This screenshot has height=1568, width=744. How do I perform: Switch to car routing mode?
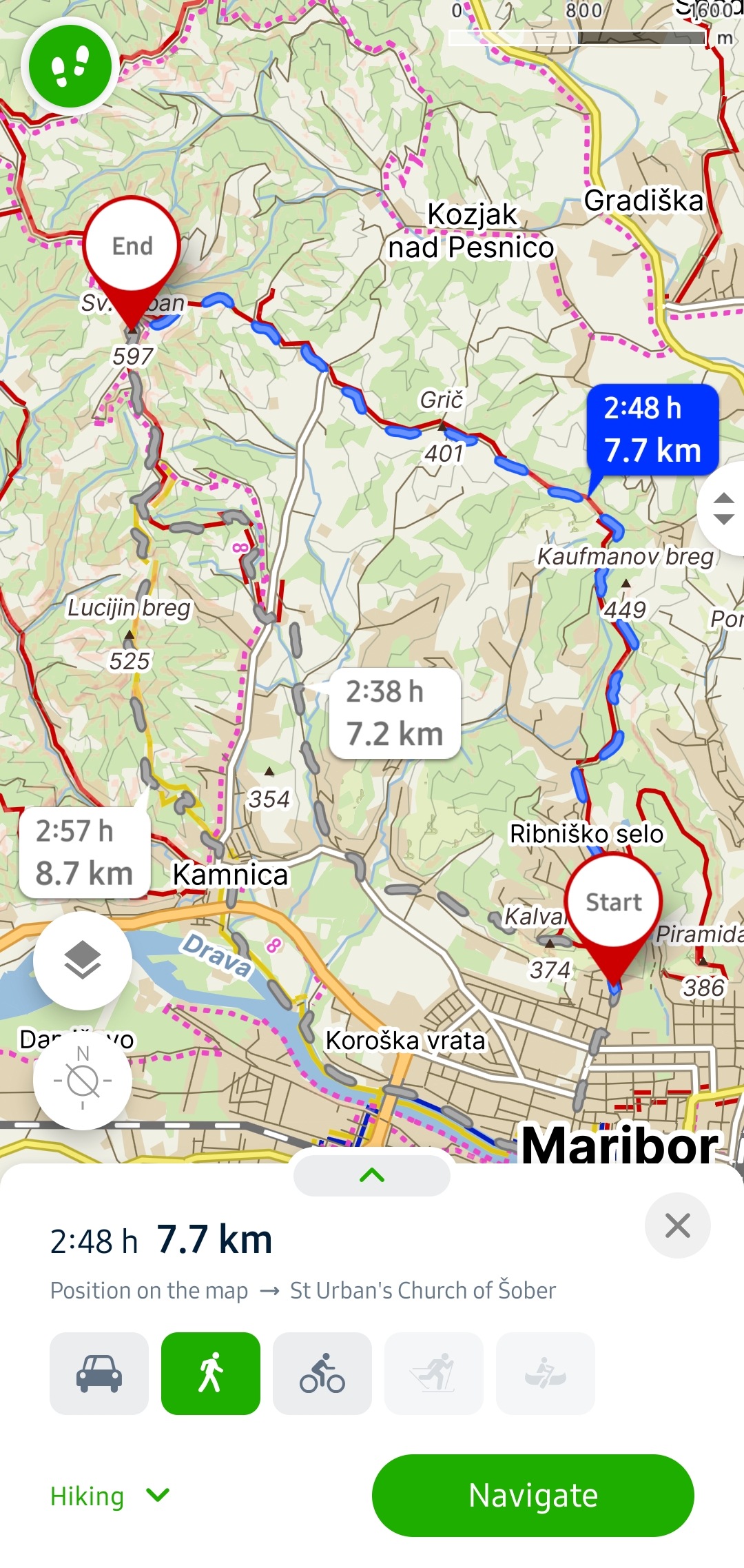[x=99, y=1374]
